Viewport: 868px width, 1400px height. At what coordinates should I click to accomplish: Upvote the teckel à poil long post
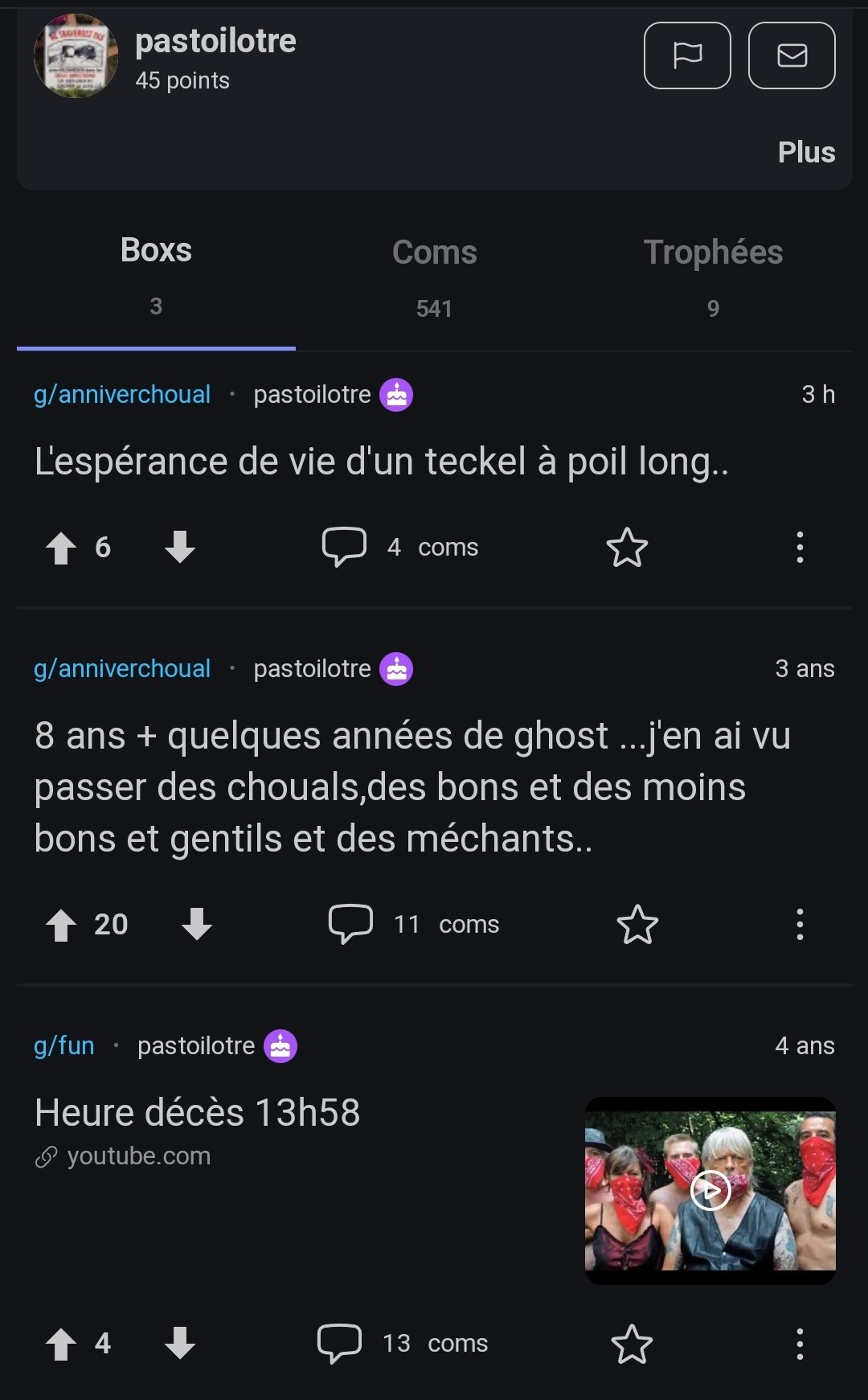[61, 548]
